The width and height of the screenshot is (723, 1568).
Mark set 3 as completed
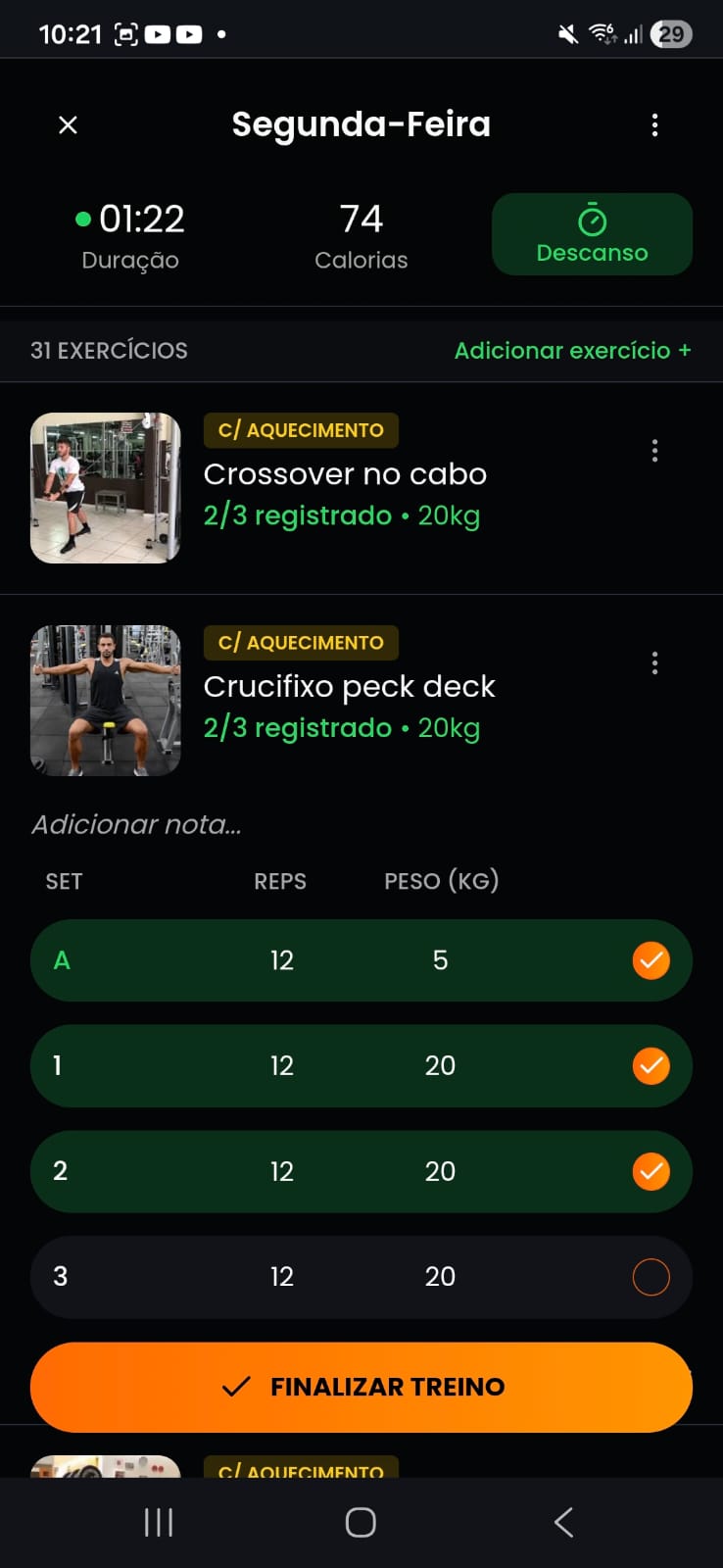point(651,1276)
